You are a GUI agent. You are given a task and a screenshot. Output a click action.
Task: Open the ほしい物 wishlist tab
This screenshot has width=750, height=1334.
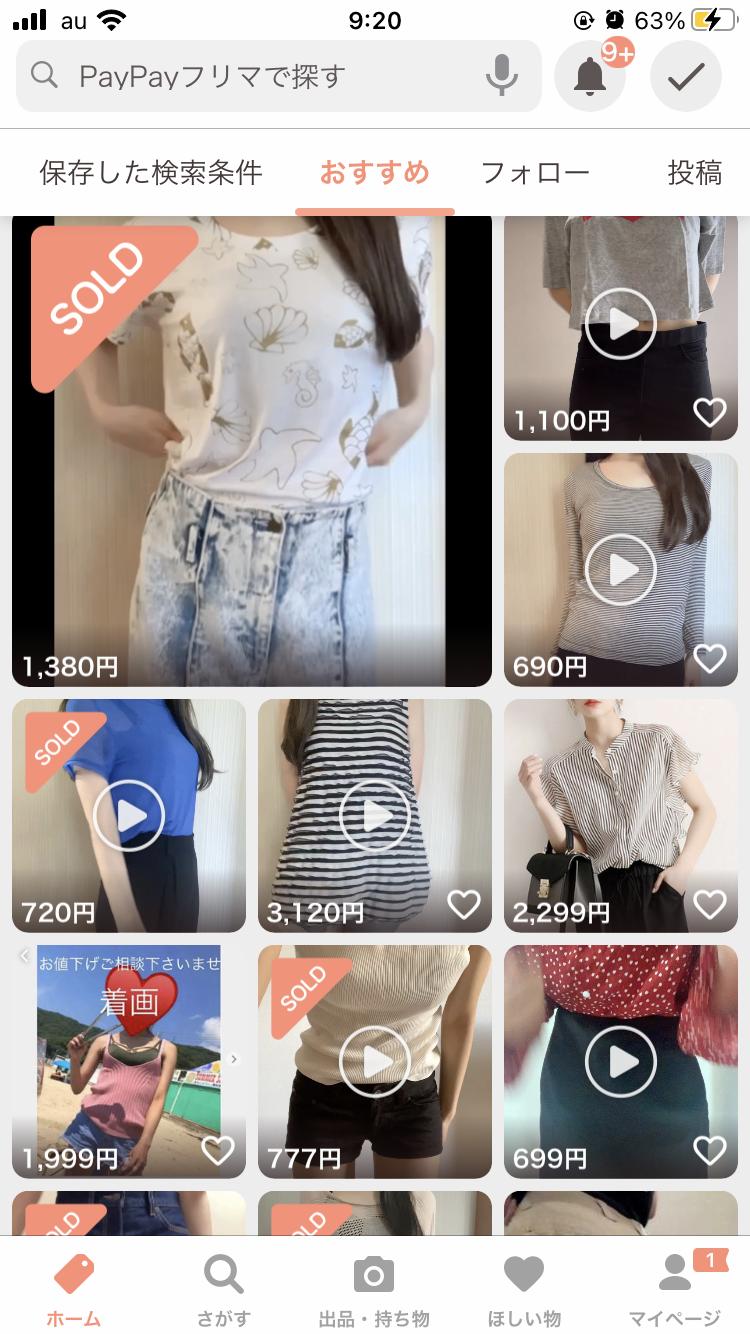coord(524,1290)
